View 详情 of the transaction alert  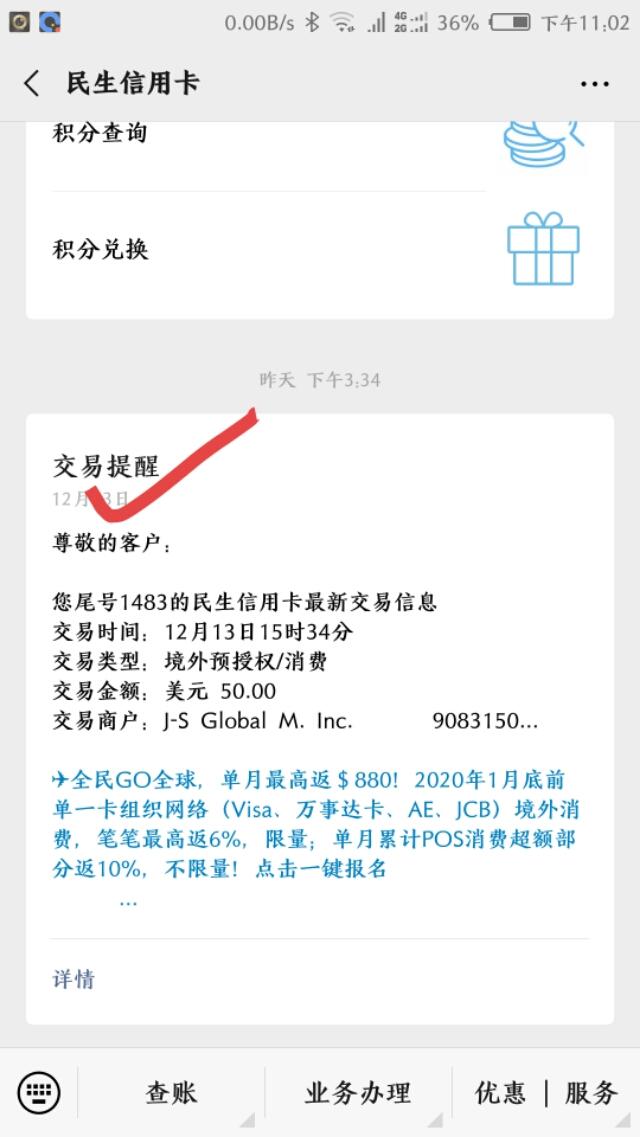click(74, 978)
